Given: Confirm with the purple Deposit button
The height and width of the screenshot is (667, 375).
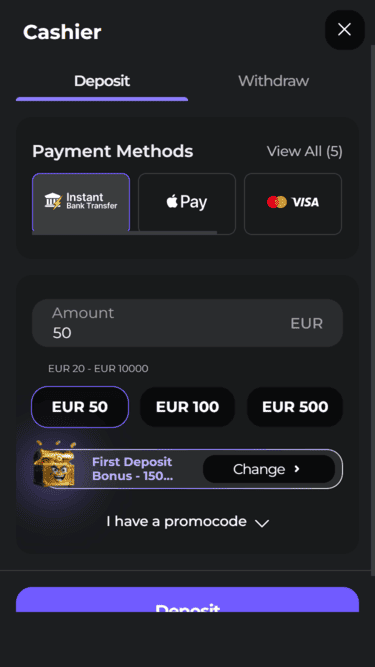Looking at the screenshot, I should point(188,601).
